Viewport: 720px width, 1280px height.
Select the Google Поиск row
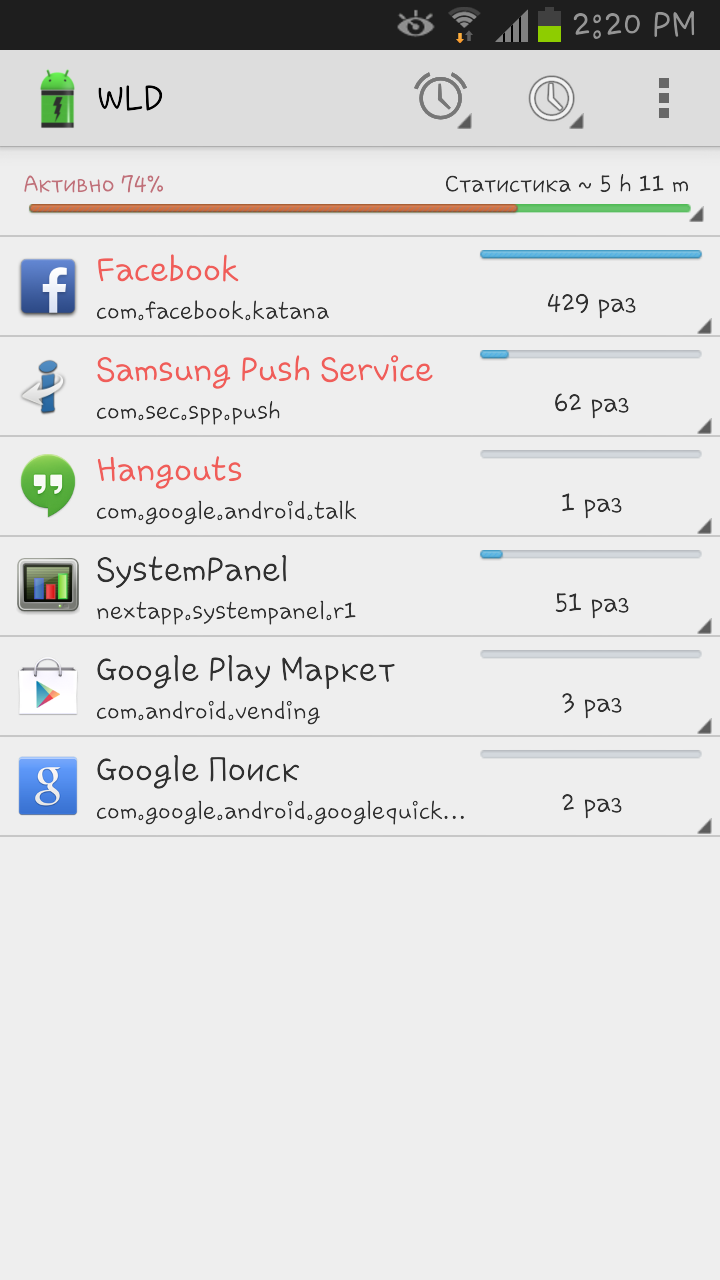click(360, 787)
